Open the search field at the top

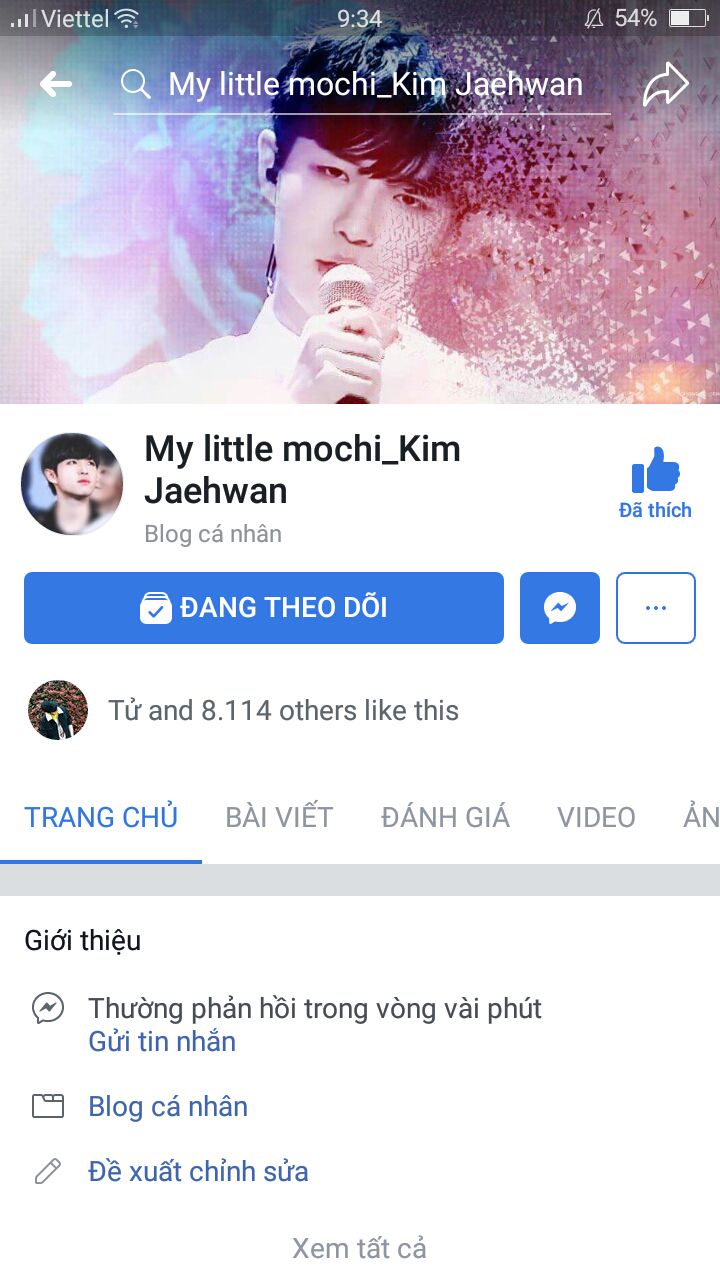pyautogui.click(x=361, y=84)
